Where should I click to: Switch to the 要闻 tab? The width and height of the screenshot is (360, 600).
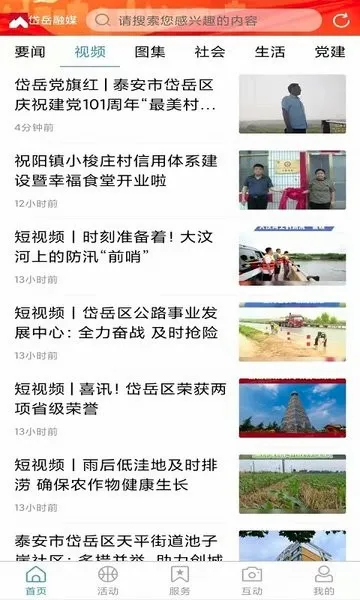30,52
